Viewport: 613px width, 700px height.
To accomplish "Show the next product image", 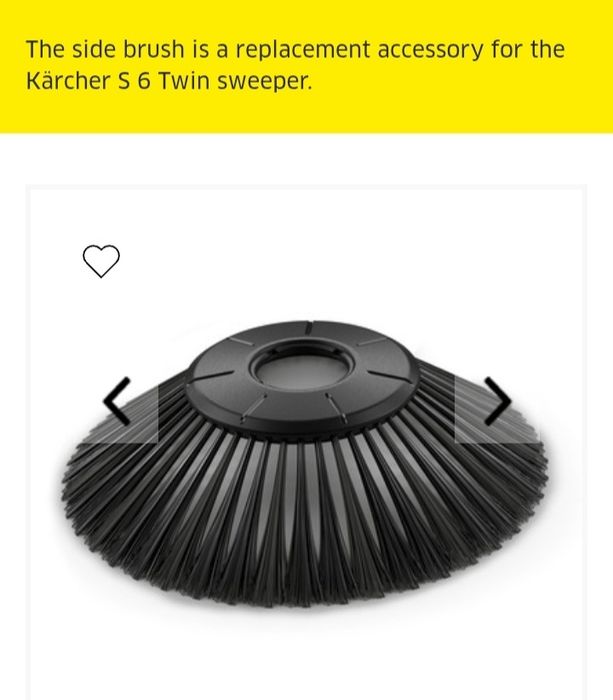I will coord(495,402).
